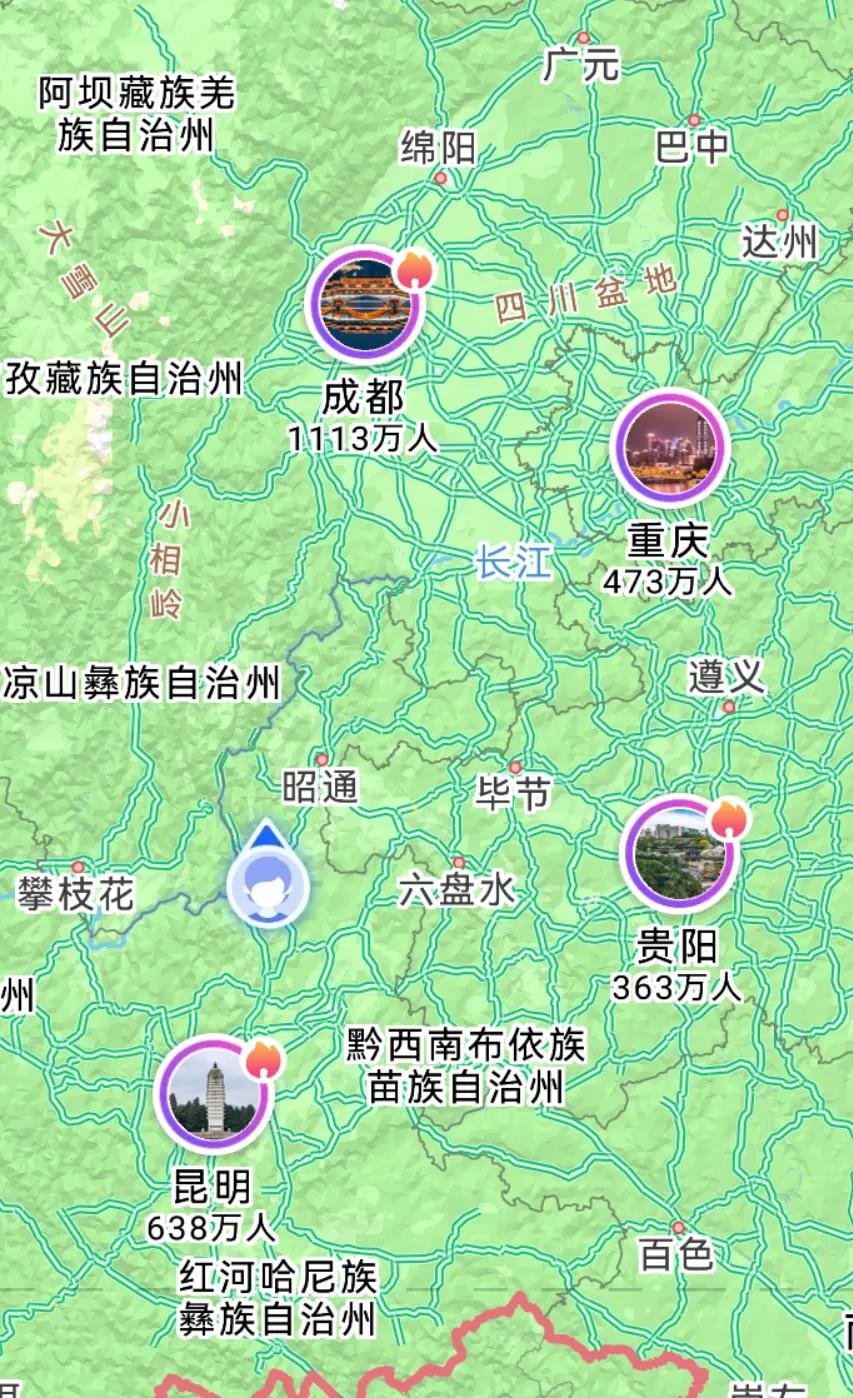Tap the 1113万人 population text under Chengdu
Image resolution: width=853 pixels, height=1398 pixels.
363,437
